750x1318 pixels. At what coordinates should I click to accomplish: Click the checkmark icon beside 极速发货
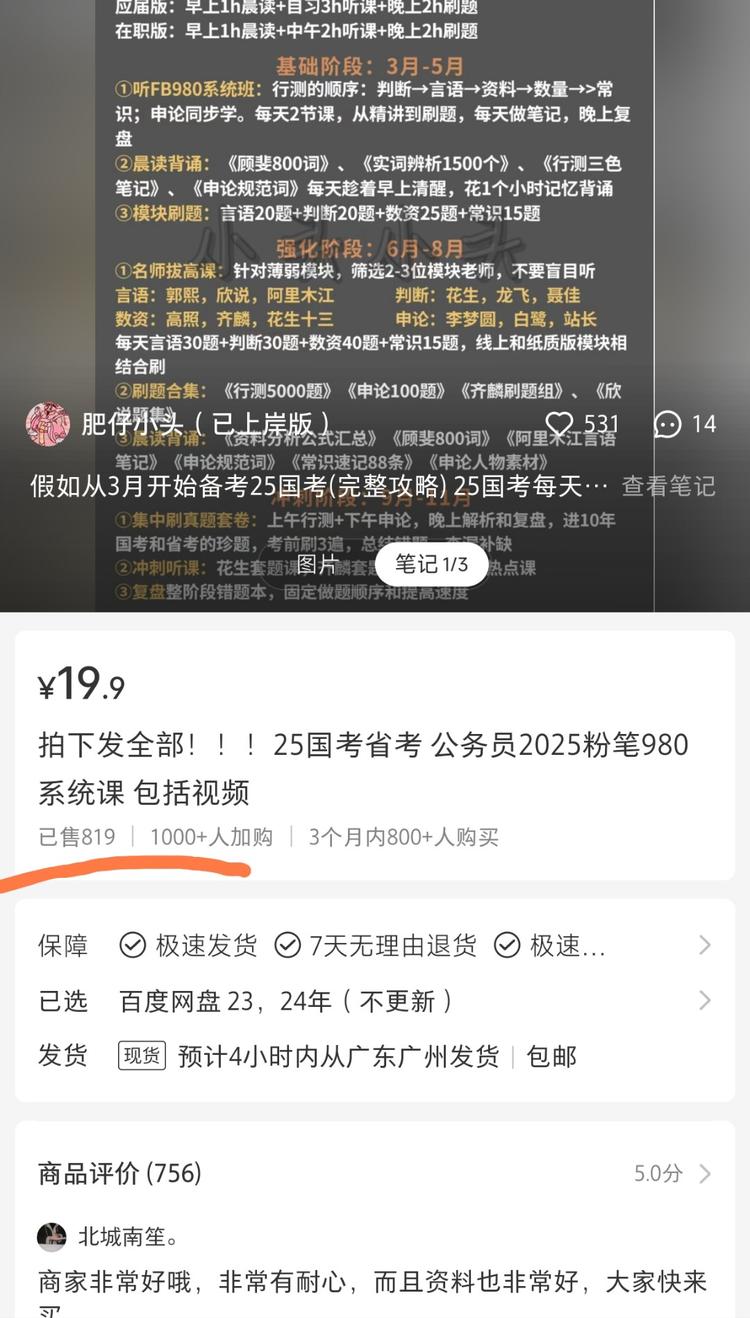pos(129,944)
